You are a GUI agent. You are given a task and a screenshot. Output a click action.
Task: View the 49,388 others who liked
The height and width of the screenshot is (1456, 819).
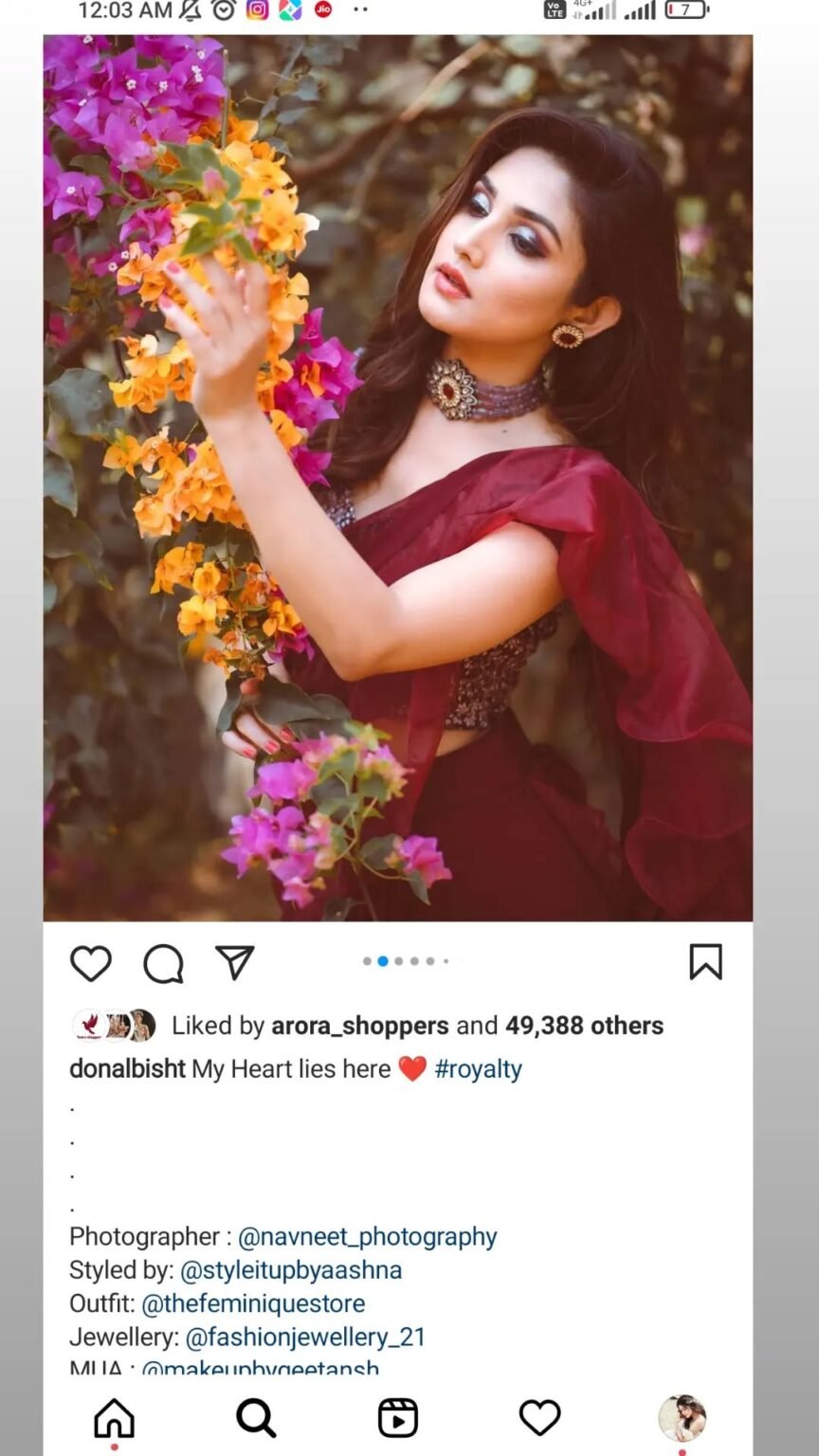click(584, 1026)
